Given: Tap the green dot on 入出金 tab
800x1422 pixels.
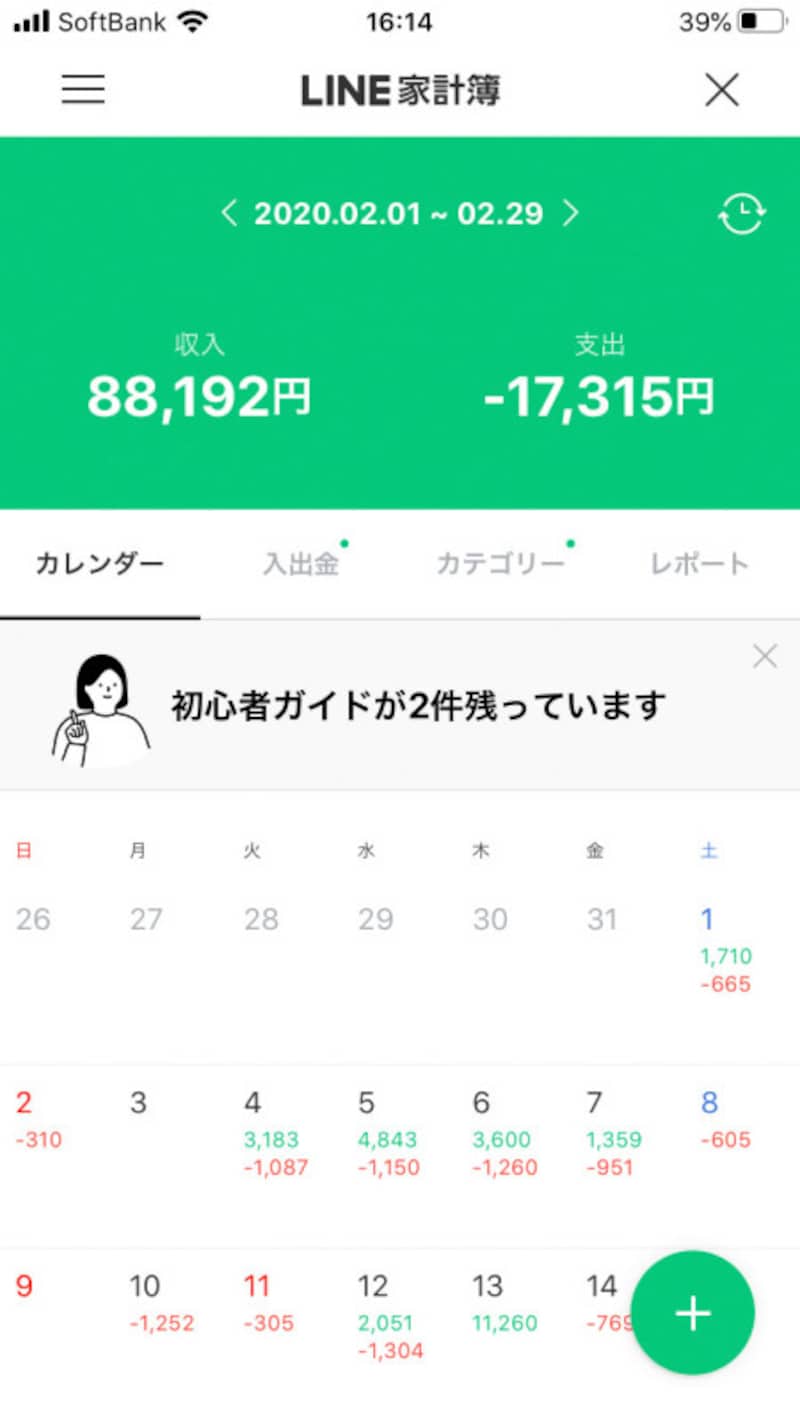Looking at the screenshot, I should coord(343,541).
